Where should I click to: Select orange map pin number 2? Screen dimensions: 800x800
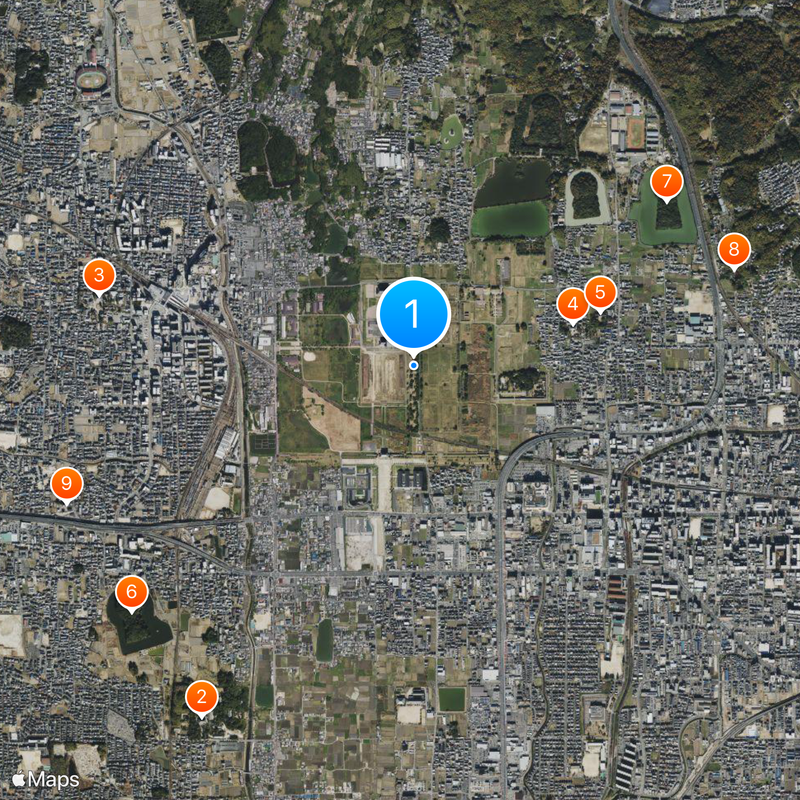click(202, 697)
